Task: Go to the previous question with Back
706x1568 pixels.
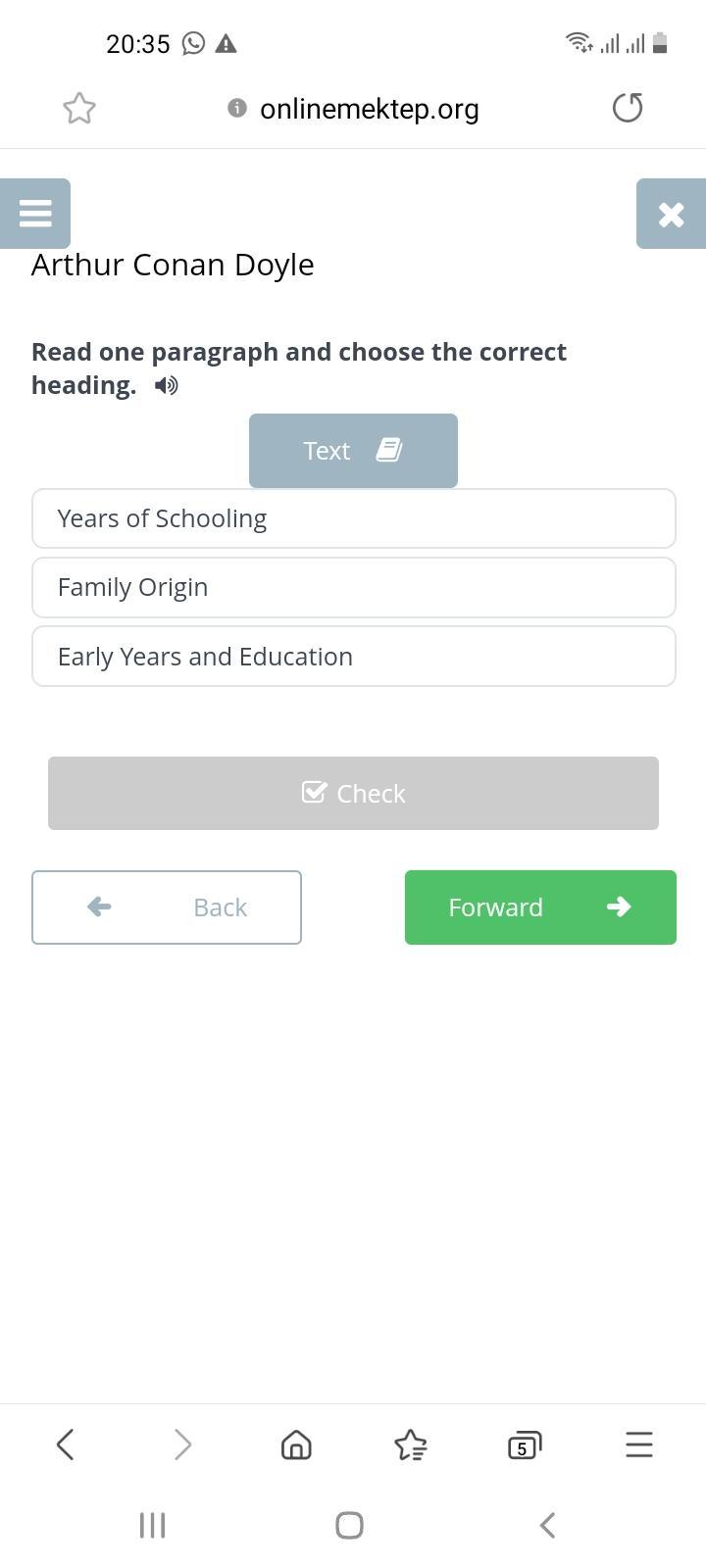Action: click(x=167, y=907)
